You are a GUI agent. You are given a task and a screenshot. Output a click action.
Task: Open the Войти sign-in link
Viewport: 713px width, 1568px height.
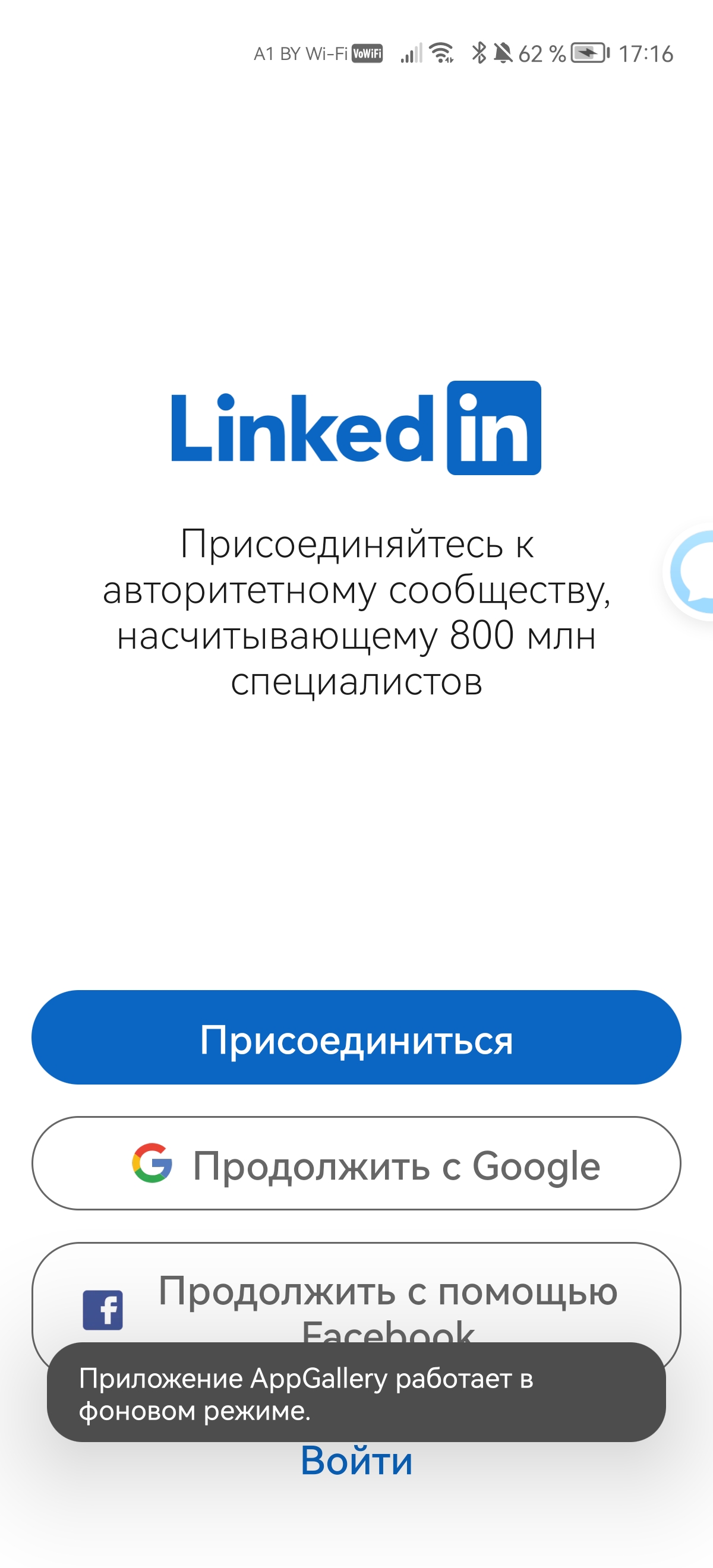pyautogui.click(x=357, y=1460)
